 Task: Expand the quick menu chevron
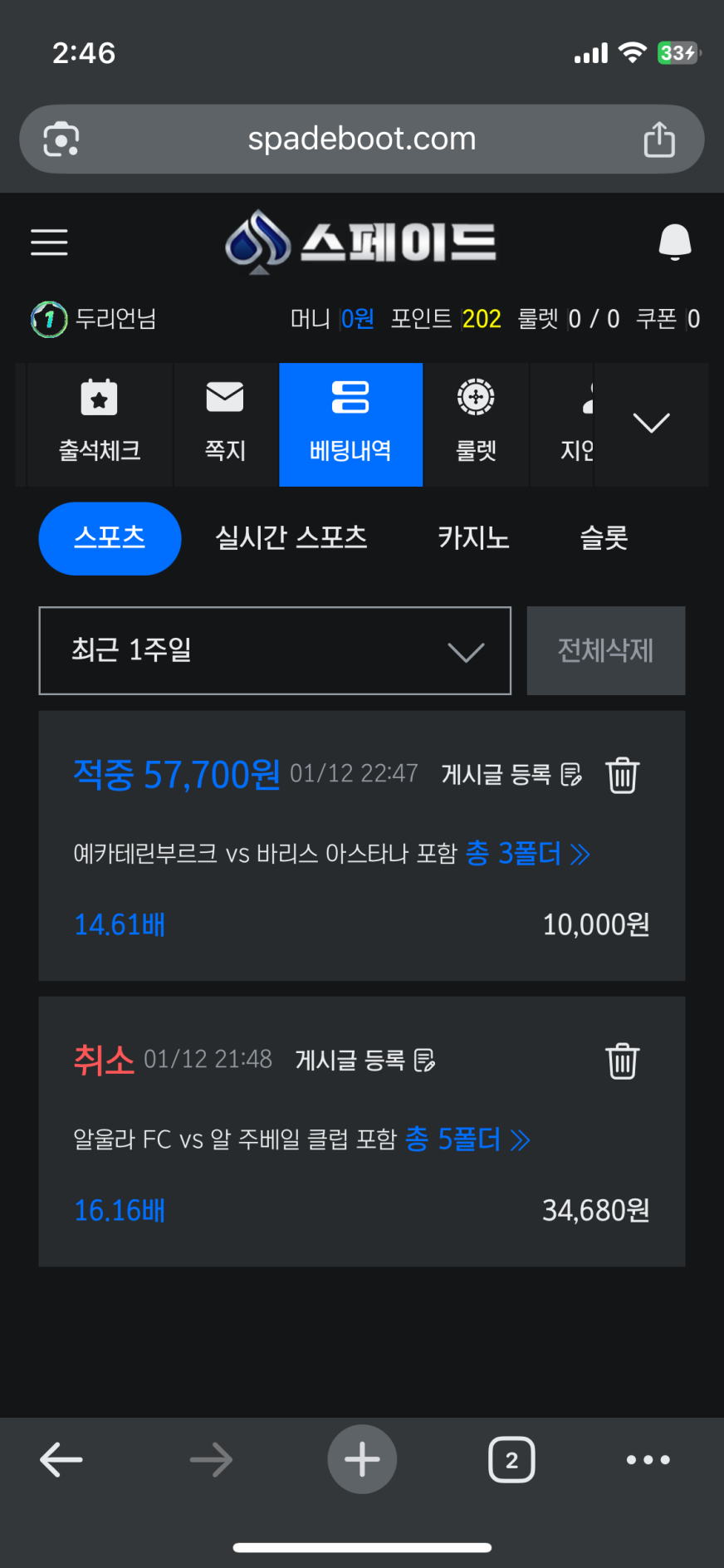click(651, 423)
